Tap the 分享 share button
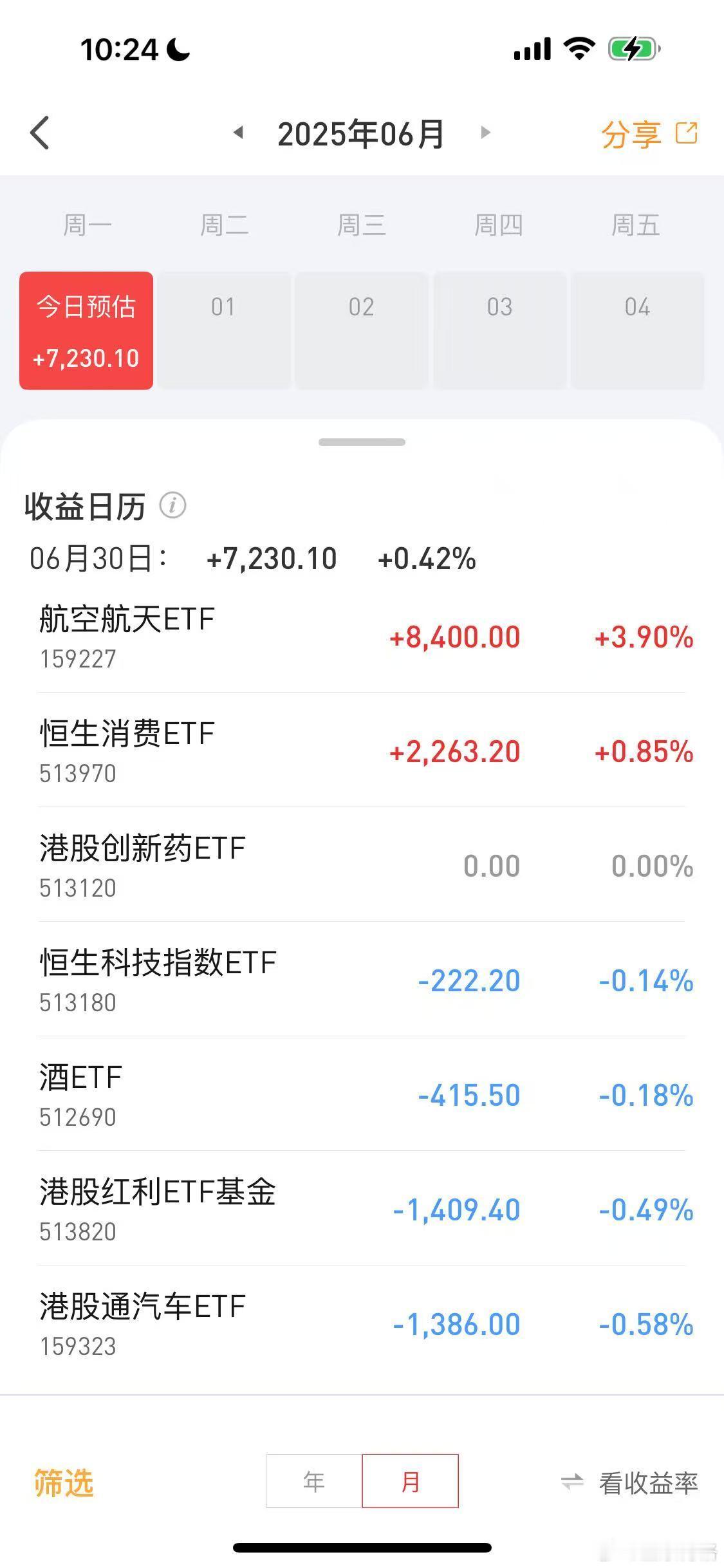Image resolution: width=724 pixels, height=1568 pixels. [x=649, y=134]
